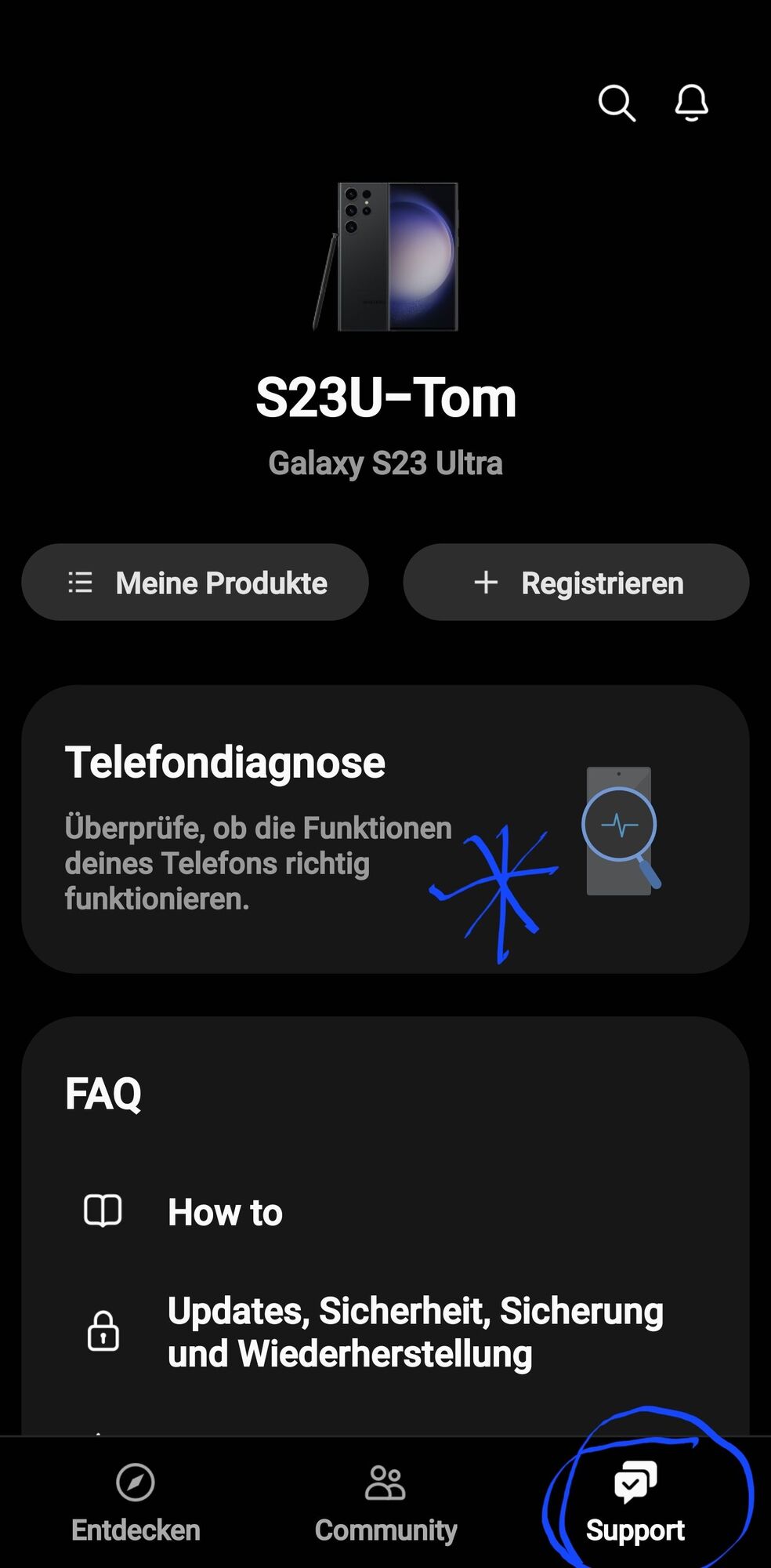Open the Telefondiagnose card
Image resolution: width=771 pixels, height=1568 pixels.
pos(385,829)
